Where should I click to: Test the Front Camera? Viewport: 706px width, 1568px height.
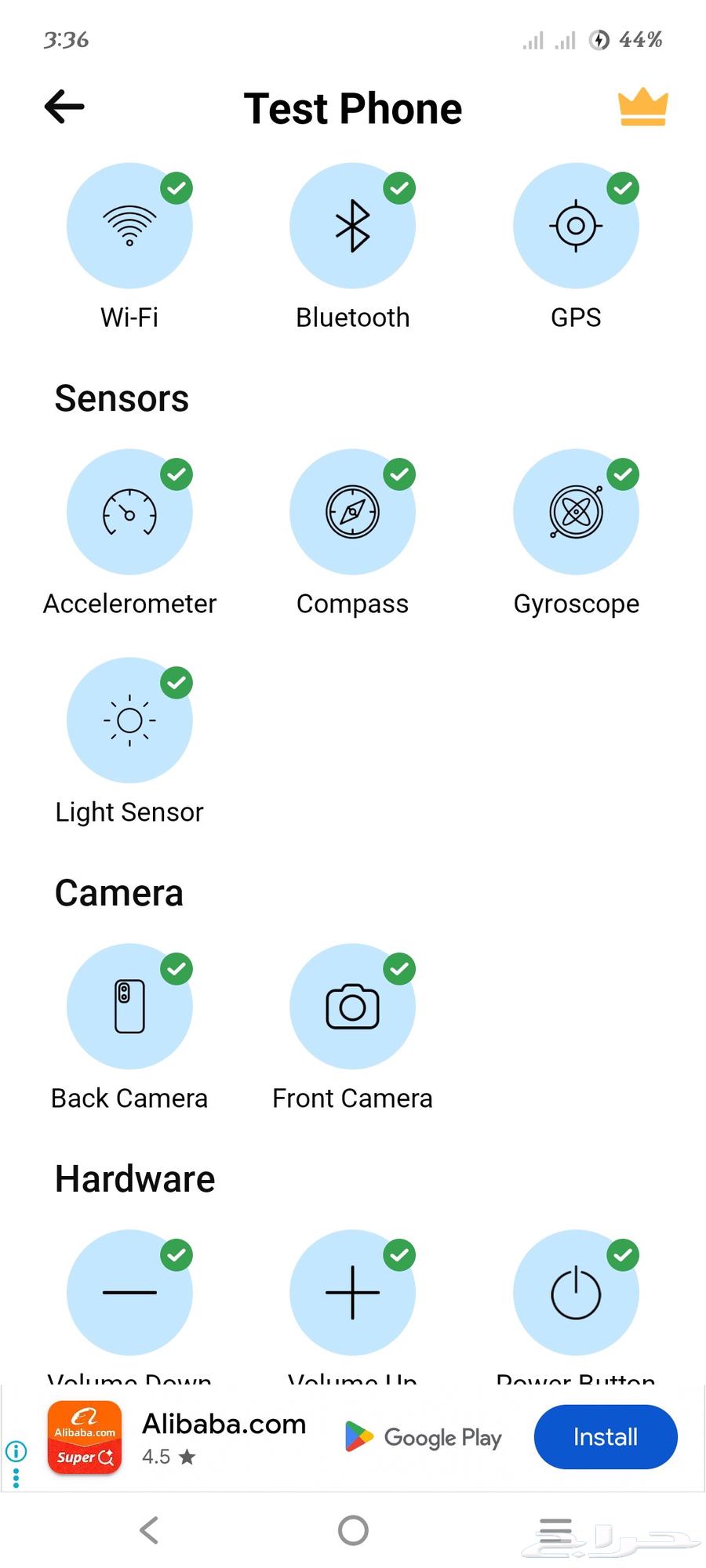point(352,1006)
